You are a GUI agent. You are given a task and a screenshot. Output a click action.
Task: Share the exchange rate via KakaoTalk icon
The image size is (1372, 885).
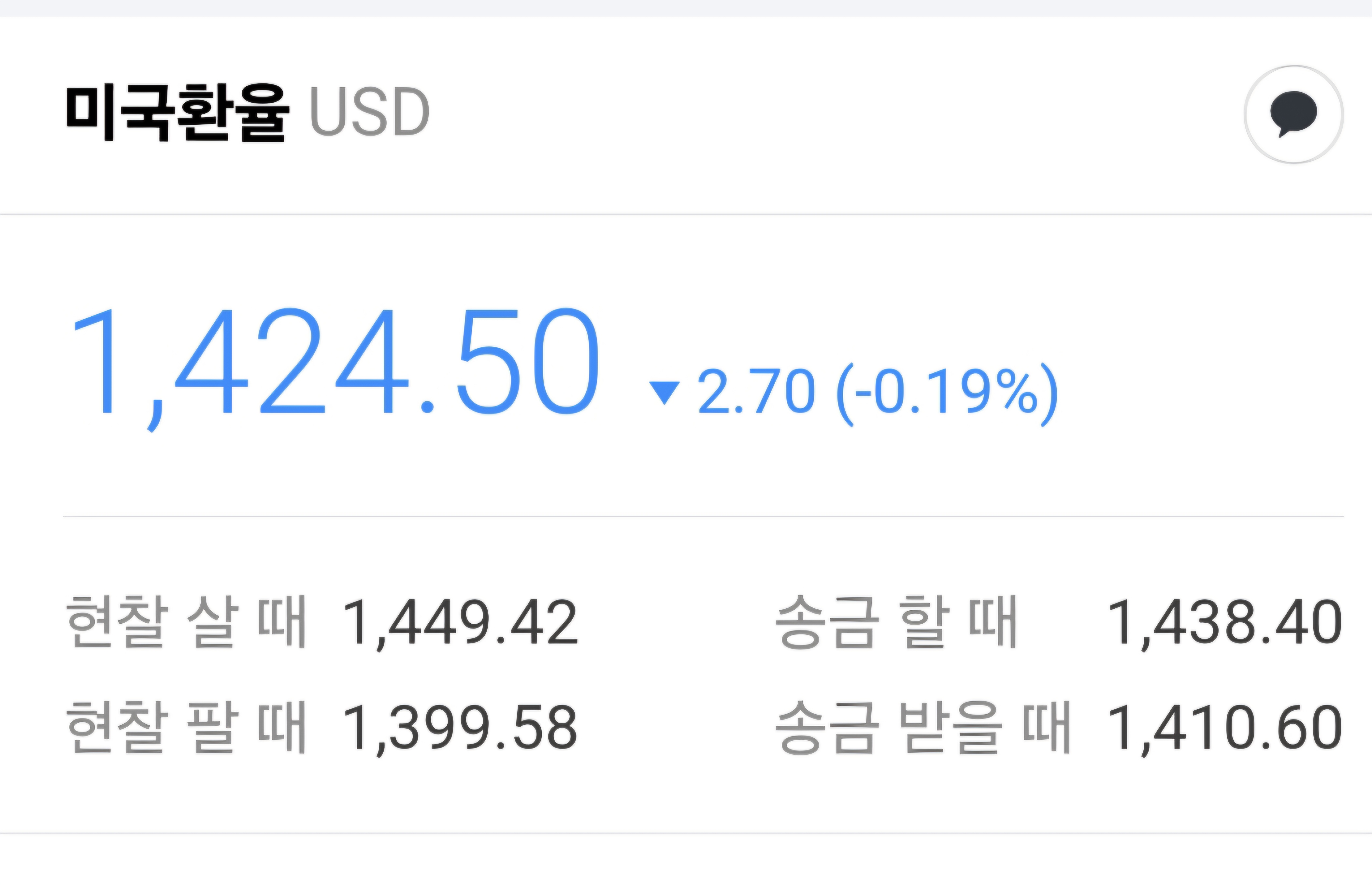(1293, 115)
